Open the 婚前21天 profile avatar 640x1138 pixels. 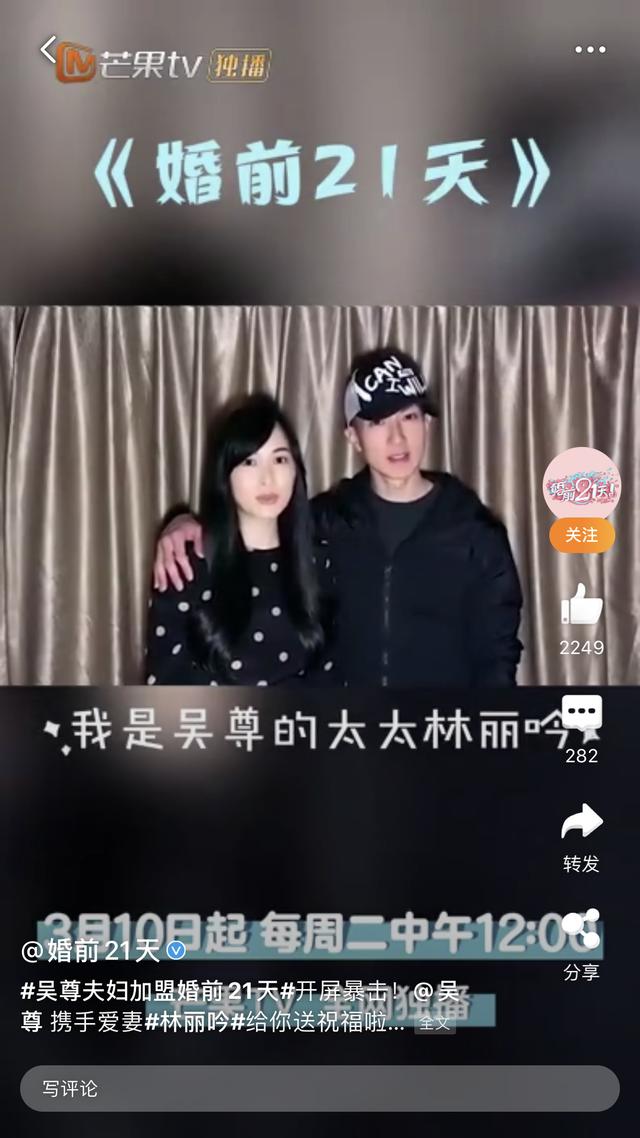(x=581, y=486)
